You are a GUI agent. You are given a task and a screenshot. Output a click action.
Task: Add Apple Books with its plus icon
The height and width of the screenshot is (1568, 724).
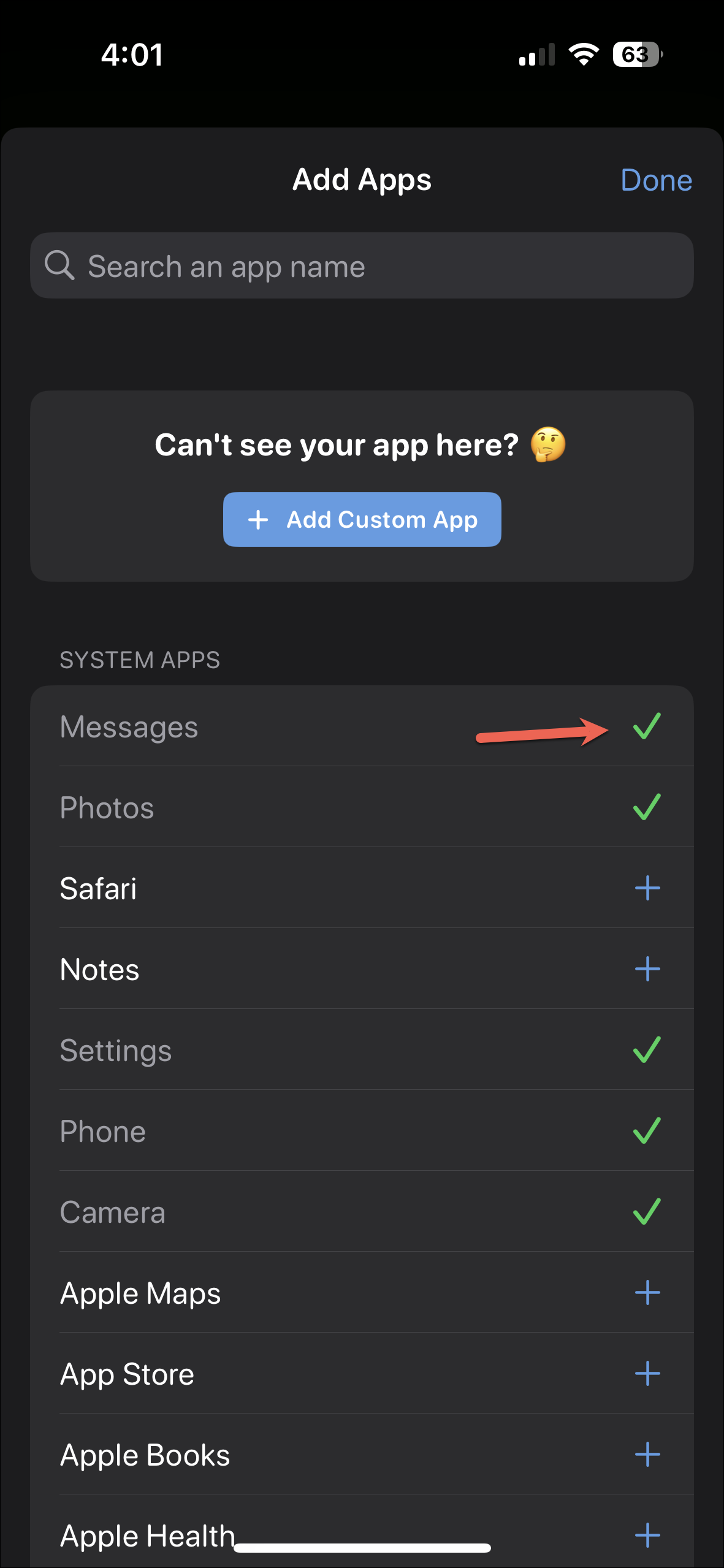coord(647,1455)
